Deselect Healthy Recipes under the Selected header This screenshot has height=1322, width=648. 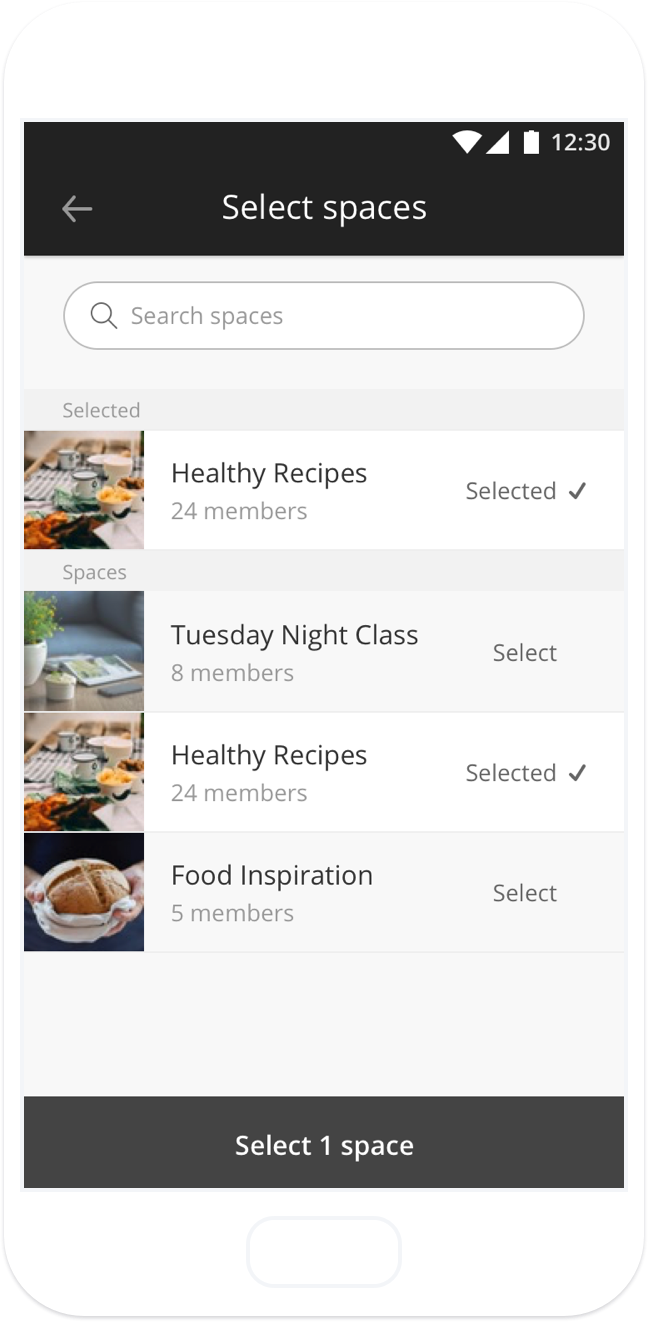click(x=526, y=491)
